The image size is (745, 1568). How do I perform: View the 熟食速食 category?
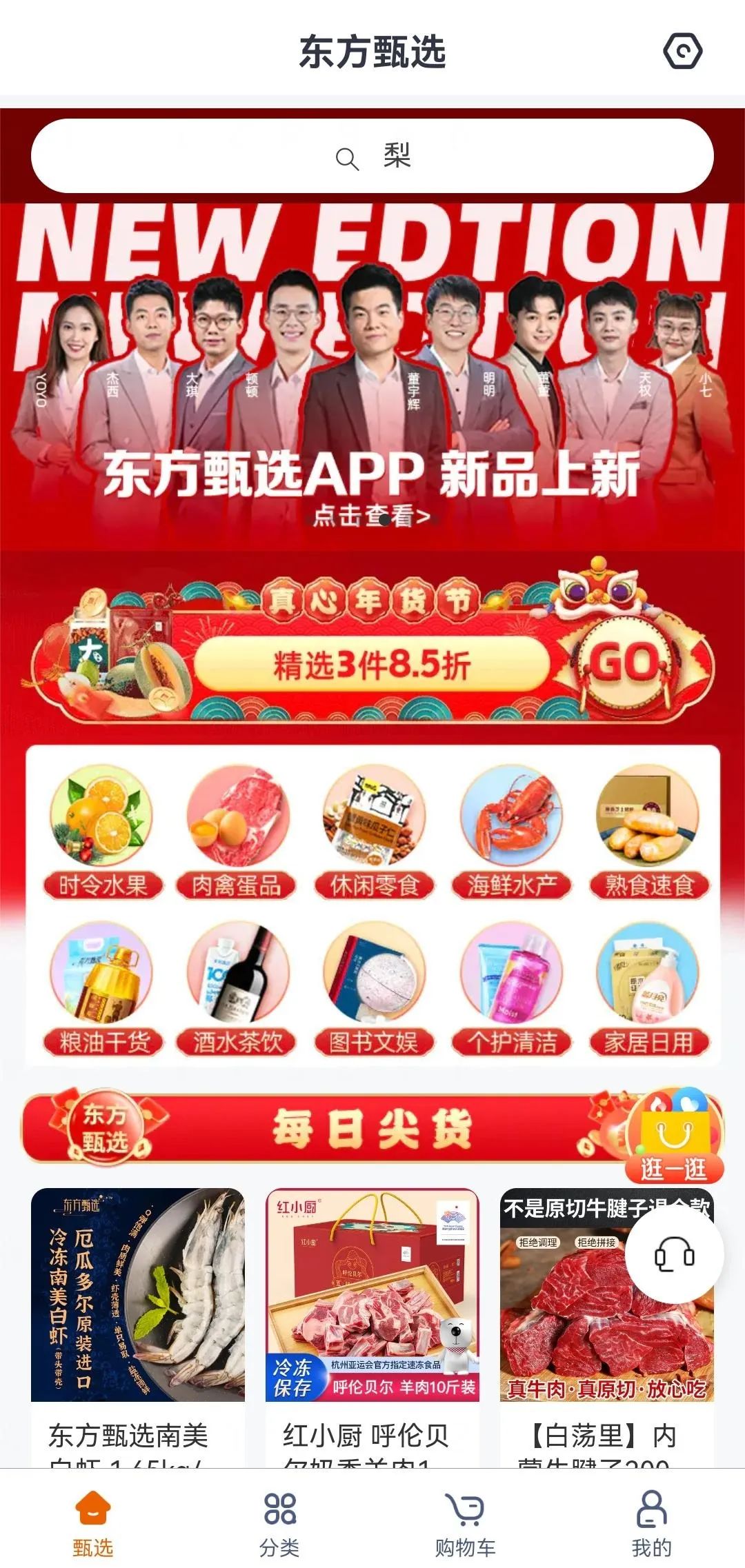648,832
